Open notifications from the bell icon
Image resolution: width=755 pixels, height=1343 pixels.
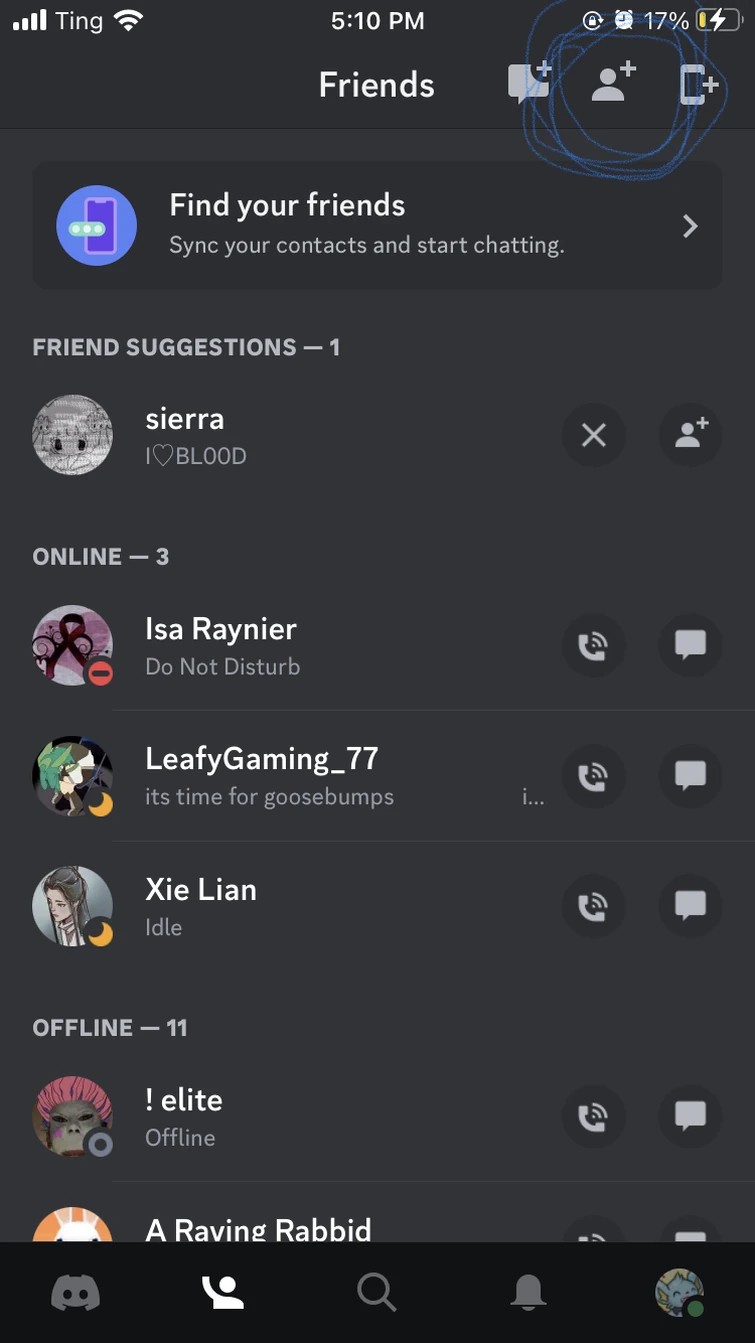(528, 1292)
